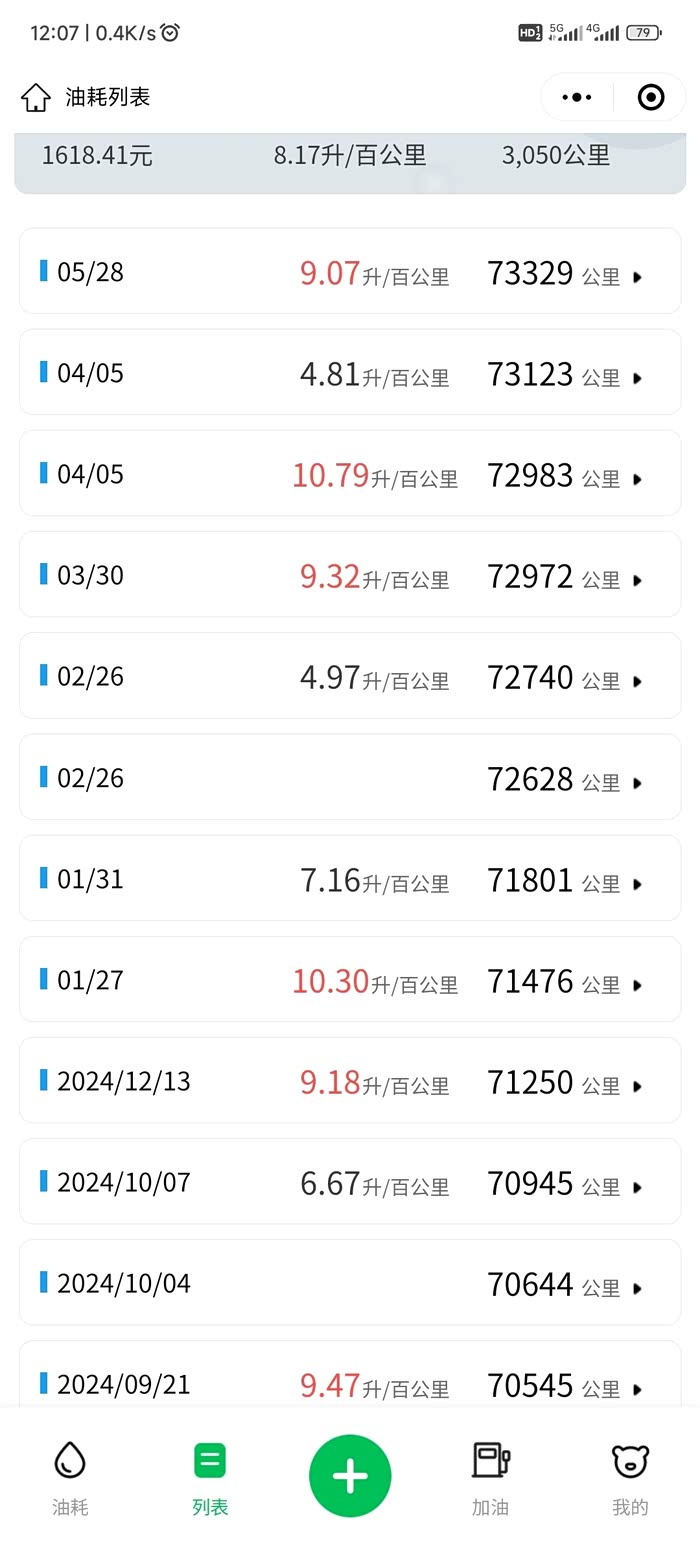
Task: Select the 03/30 fuel record
Action: click(350, 575)
